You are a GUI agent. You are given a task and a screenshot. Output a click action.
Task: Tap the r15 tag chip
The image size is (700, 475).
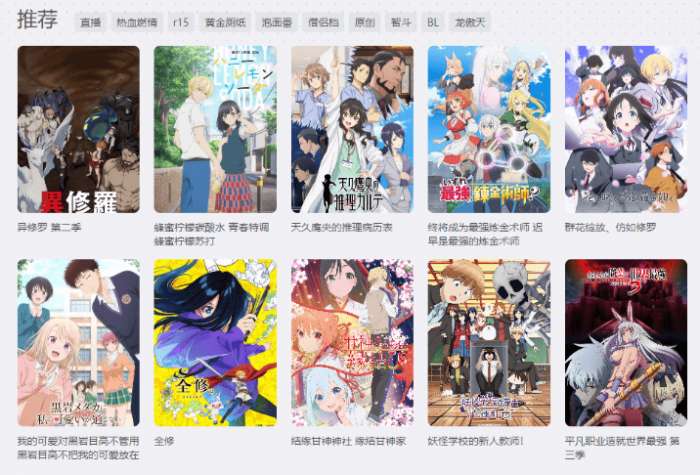pos(181,21)
